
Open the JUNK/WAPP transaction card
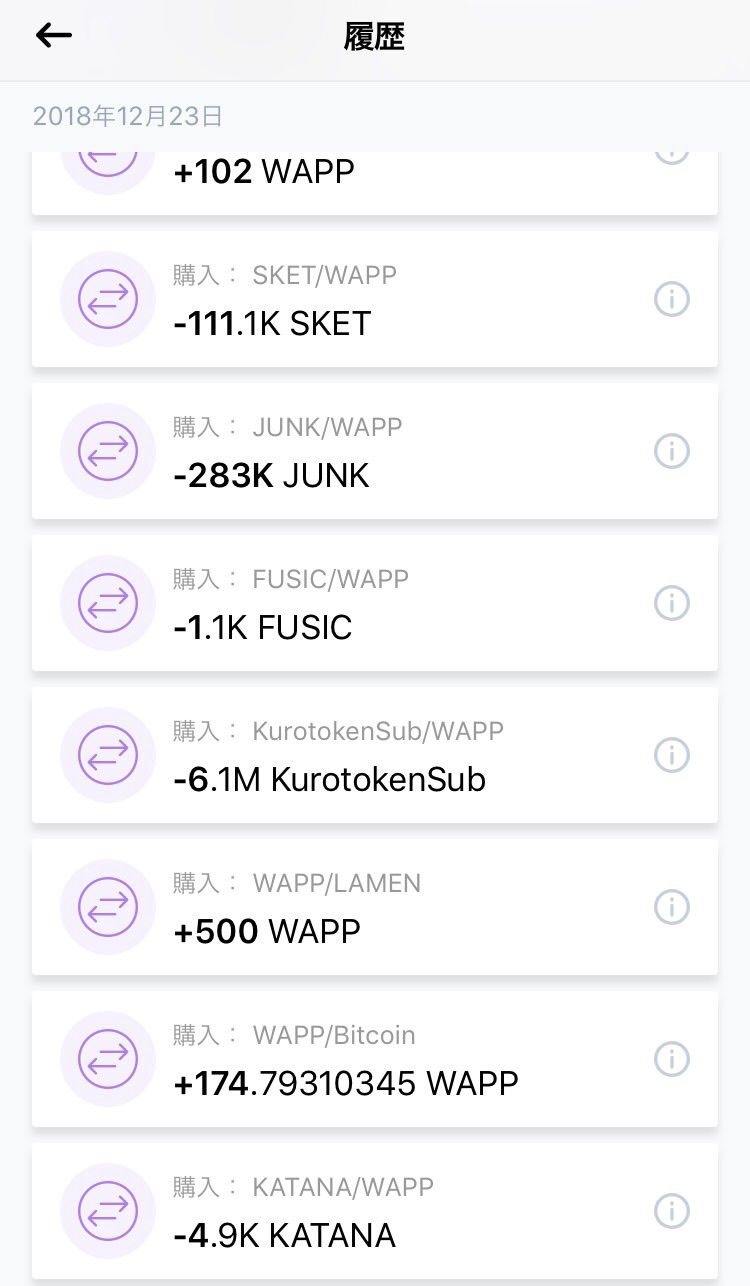coord(374,451)
